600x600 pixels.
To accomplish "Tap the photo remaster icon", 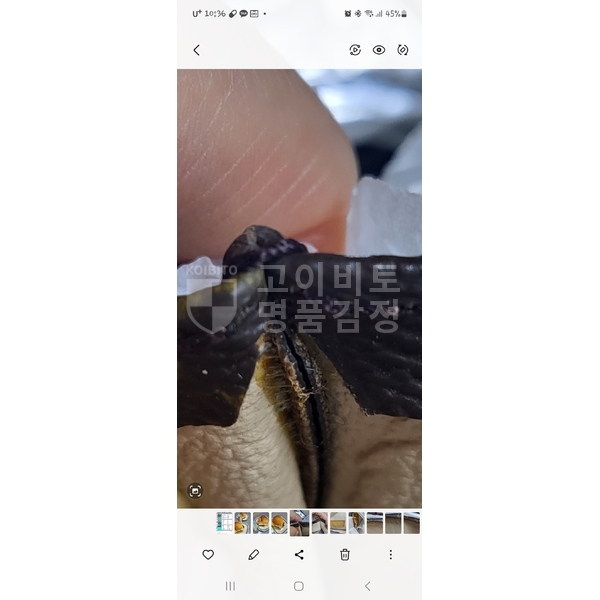I will 403,50.
